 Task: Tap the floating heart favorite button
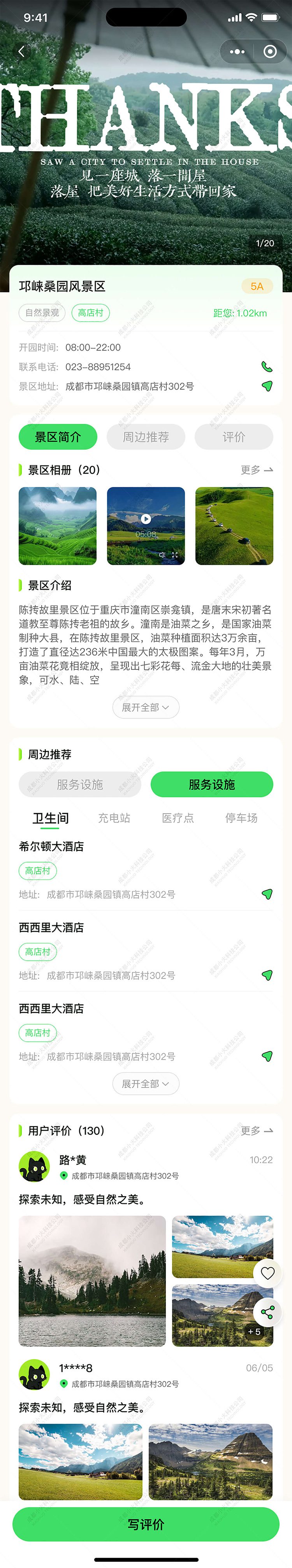coord(268,1273)
